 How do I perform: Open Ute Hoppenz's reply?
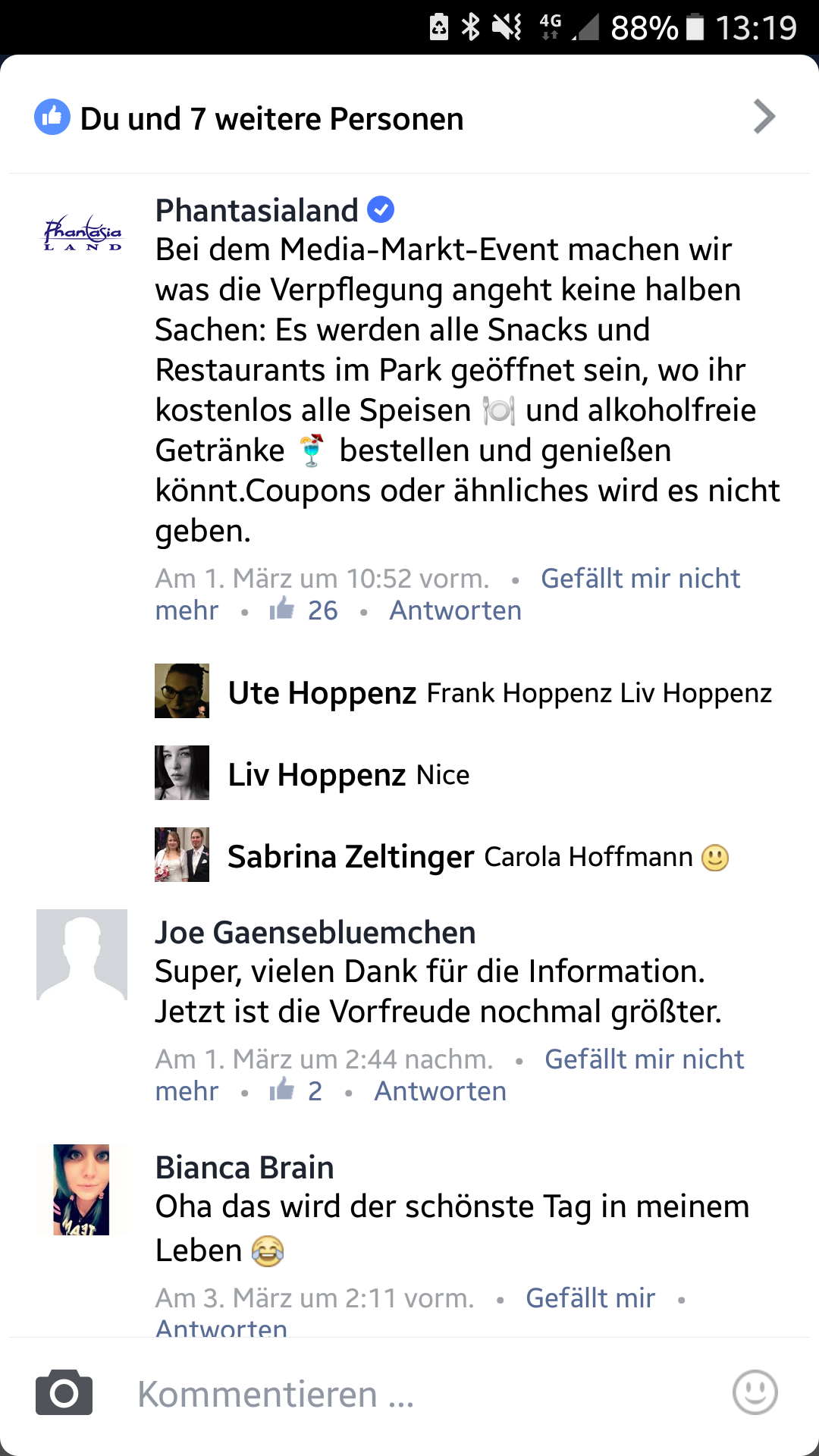(x=463, y=692)
